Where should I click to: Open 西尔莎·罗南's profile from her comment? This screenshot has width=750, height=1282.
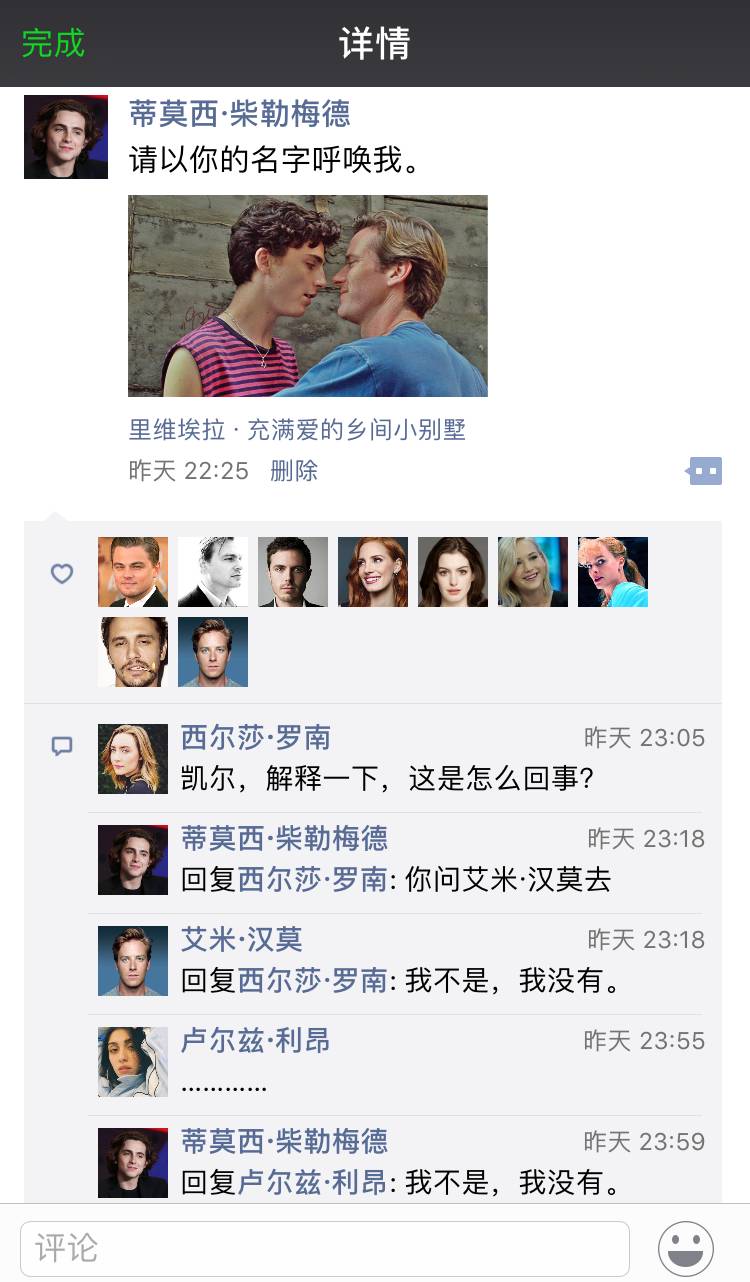pos(255,738)
